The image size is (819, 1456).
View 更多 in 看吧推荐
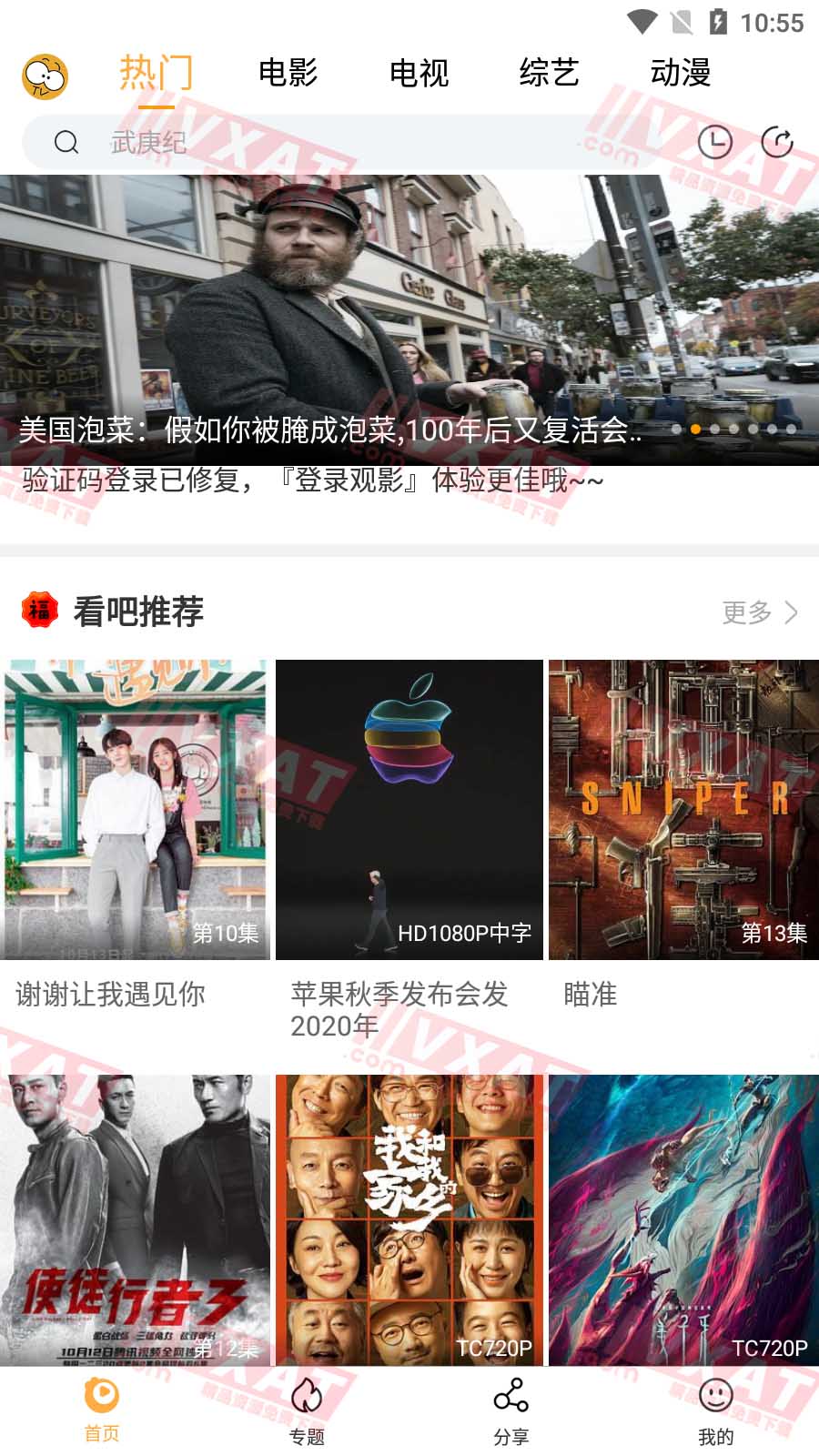click(759, 612)
